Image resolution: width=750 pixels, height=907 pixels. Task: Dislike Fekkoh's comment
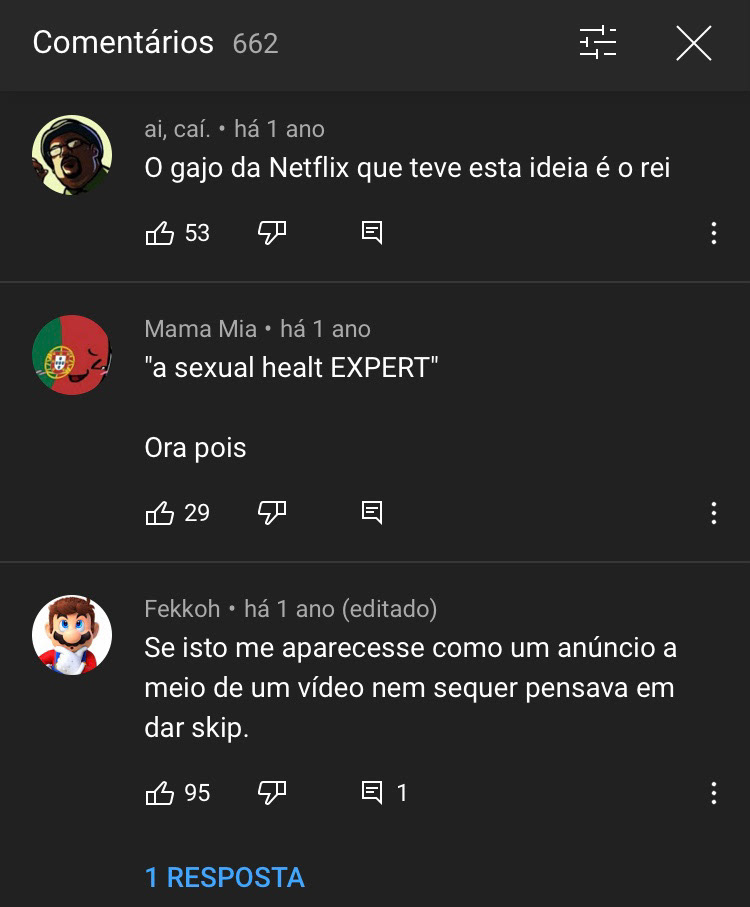coord(272,793)
